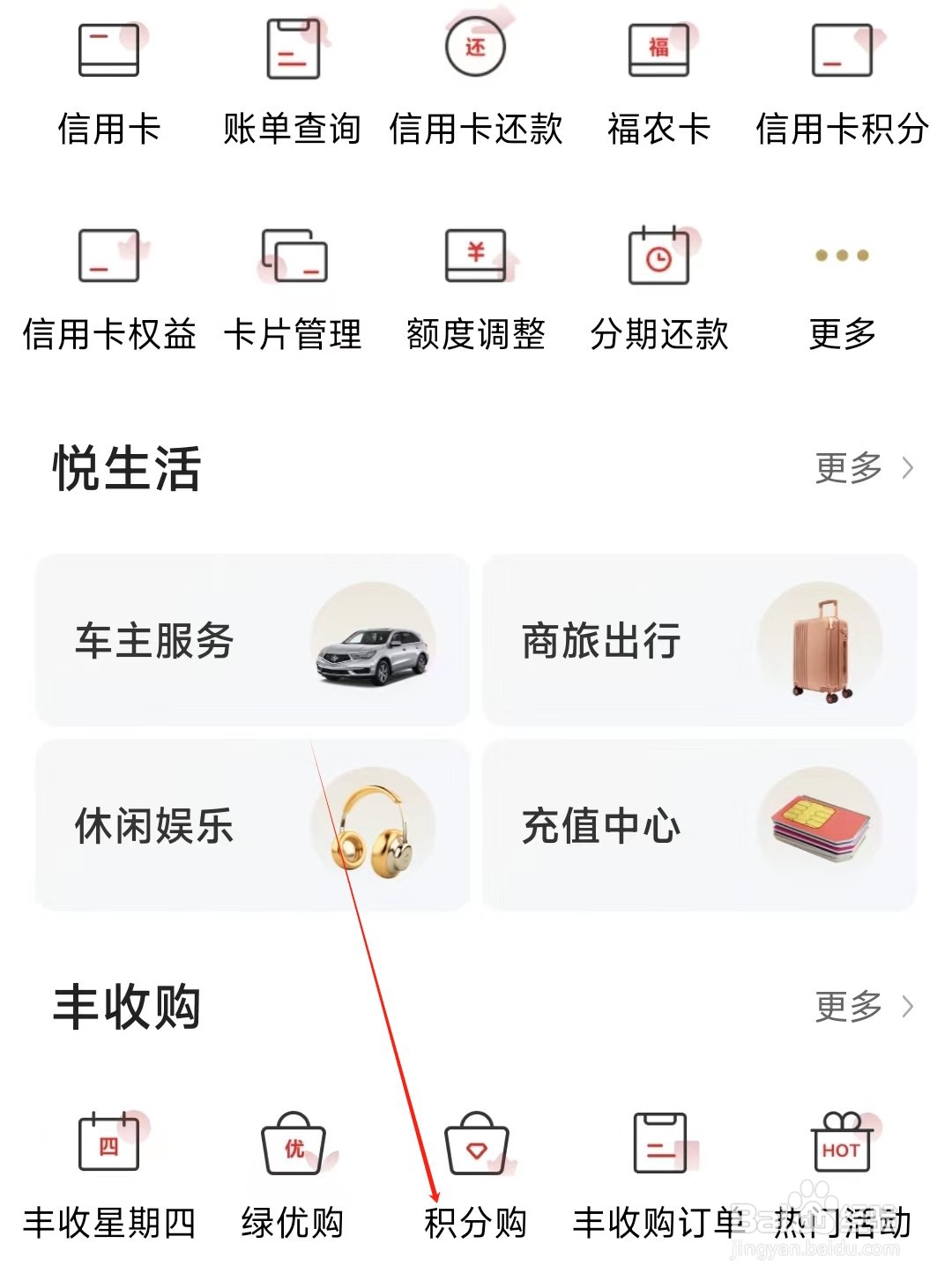The height and width of the screenshot is (1281, 952).
Task: Open the 信用卡 shortcut
Action: (108, 81)
